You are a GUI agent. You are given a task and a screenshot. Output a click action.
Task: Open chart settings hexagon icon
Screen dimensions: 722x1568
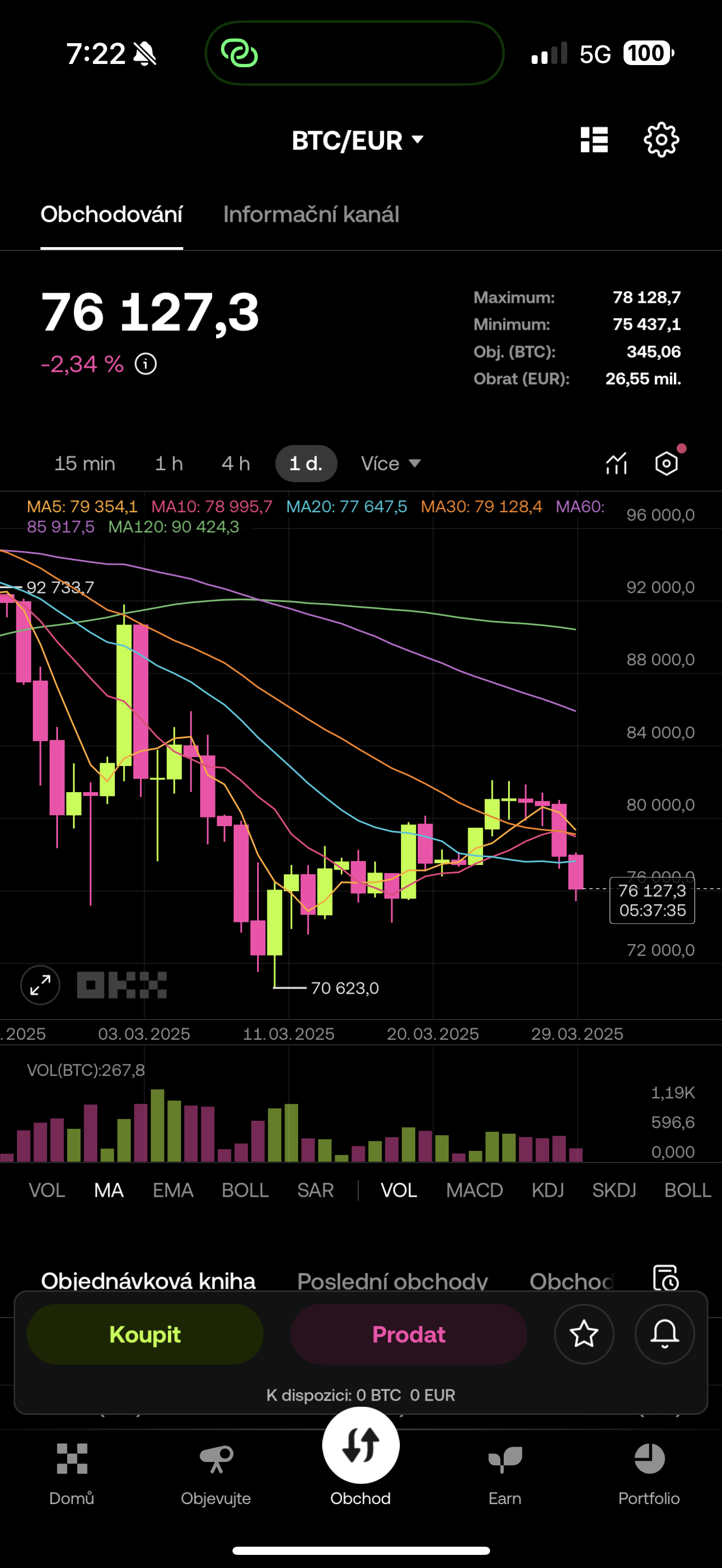(667, 464)
